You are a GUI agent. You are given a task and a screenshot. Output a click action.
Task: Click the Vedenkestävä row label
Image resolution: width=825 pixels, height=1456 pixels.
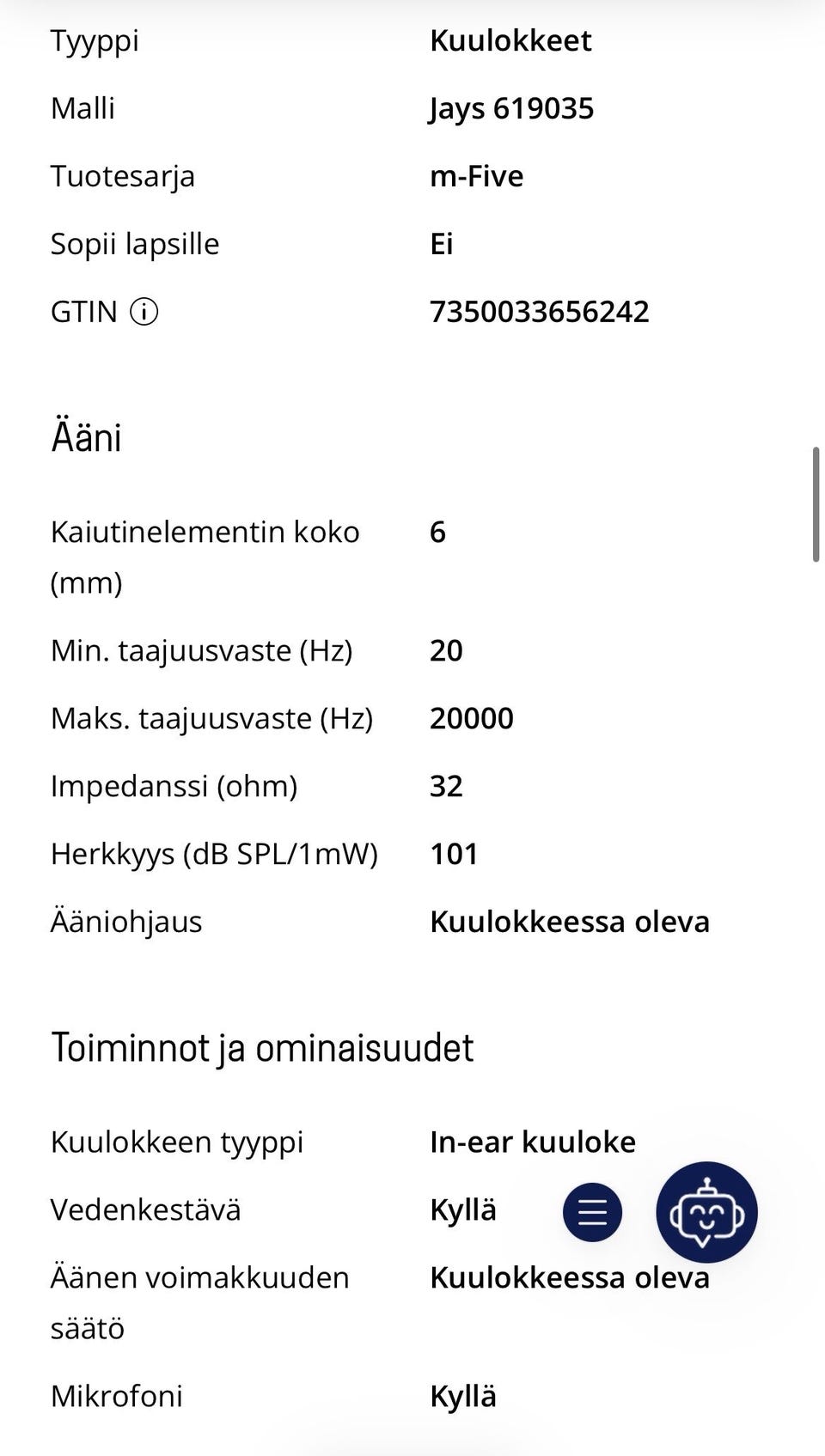pyautogui.click(x=146, y=1209)
